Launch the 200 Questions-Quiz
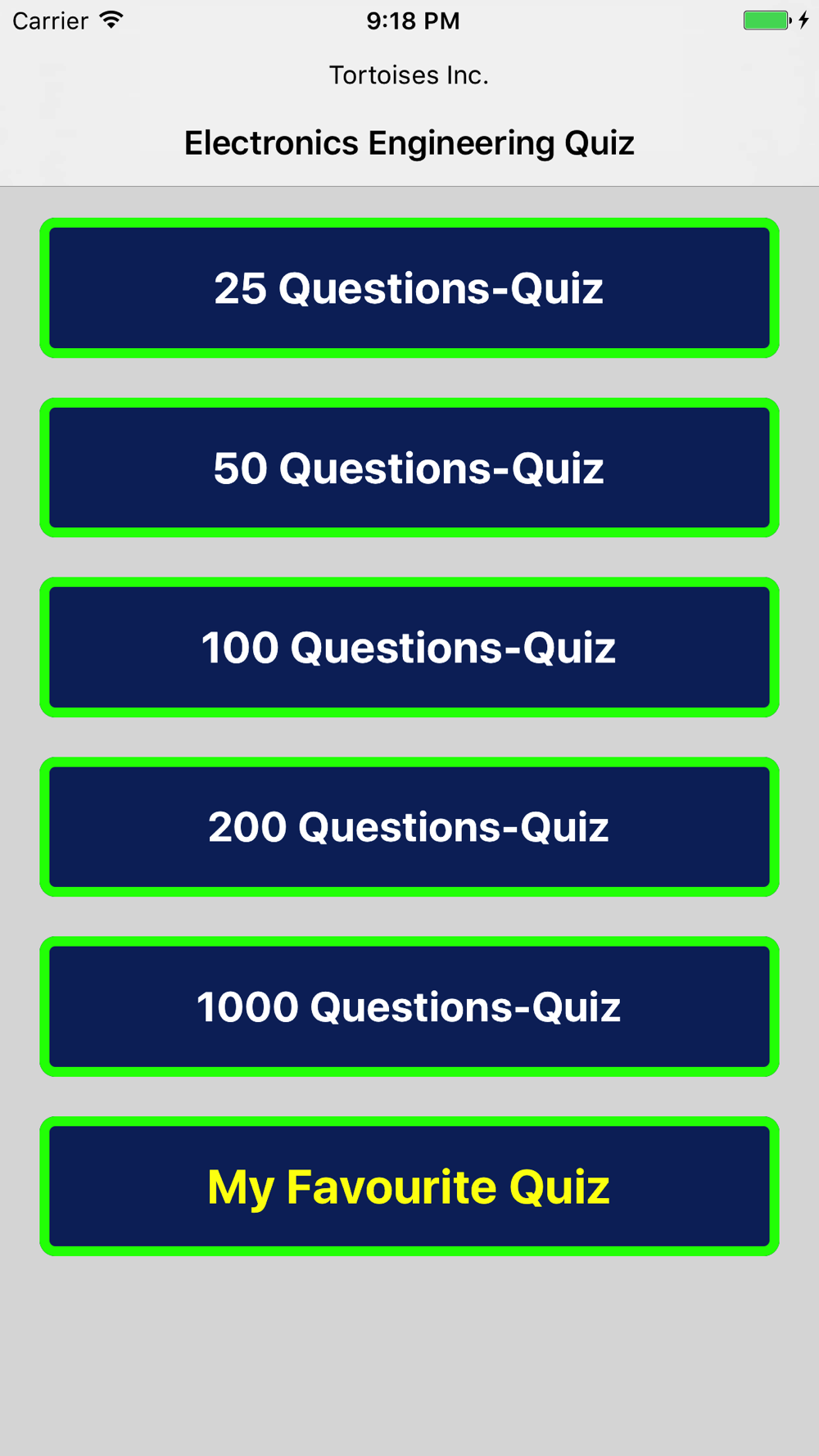 coord(409,827)
